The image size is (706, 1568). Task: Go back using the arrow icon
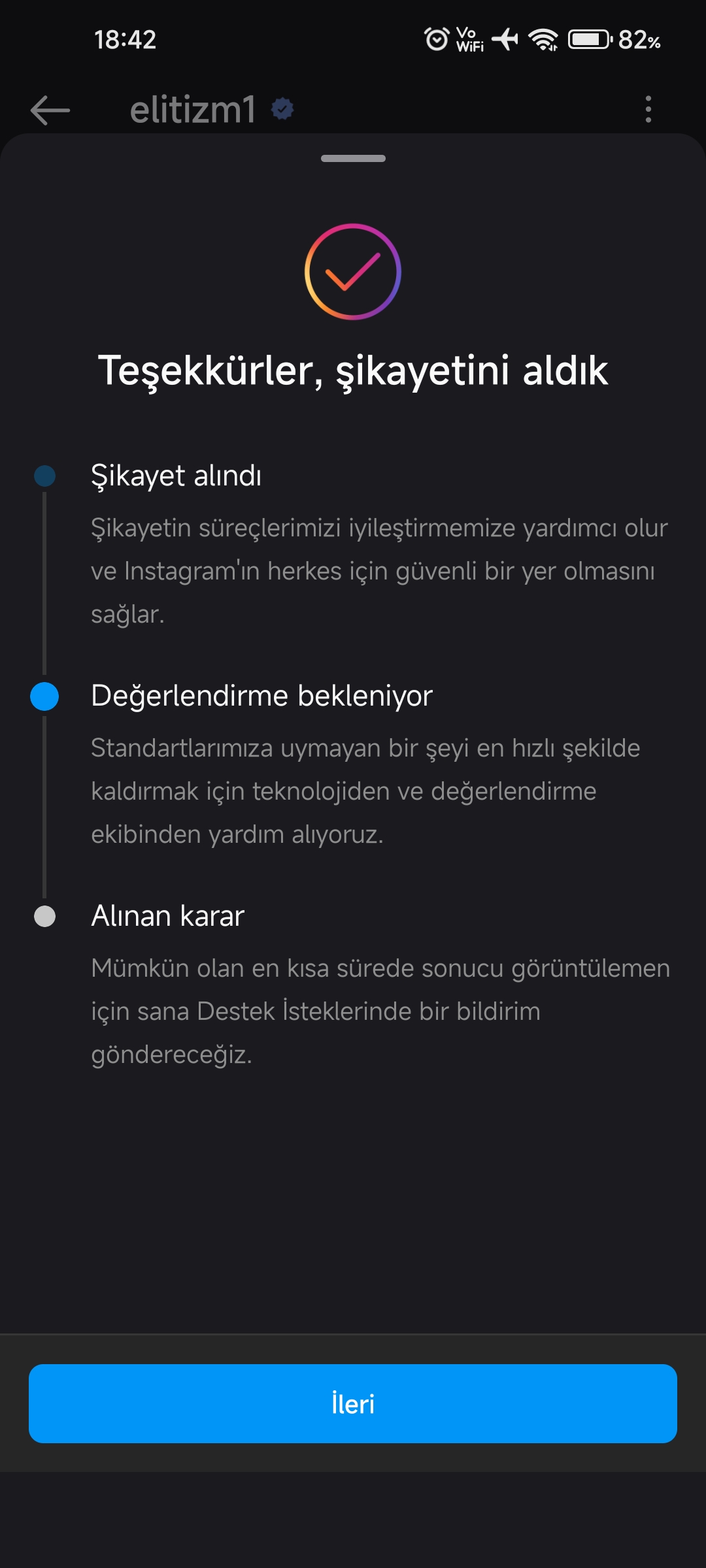click(x=50, y=110)
